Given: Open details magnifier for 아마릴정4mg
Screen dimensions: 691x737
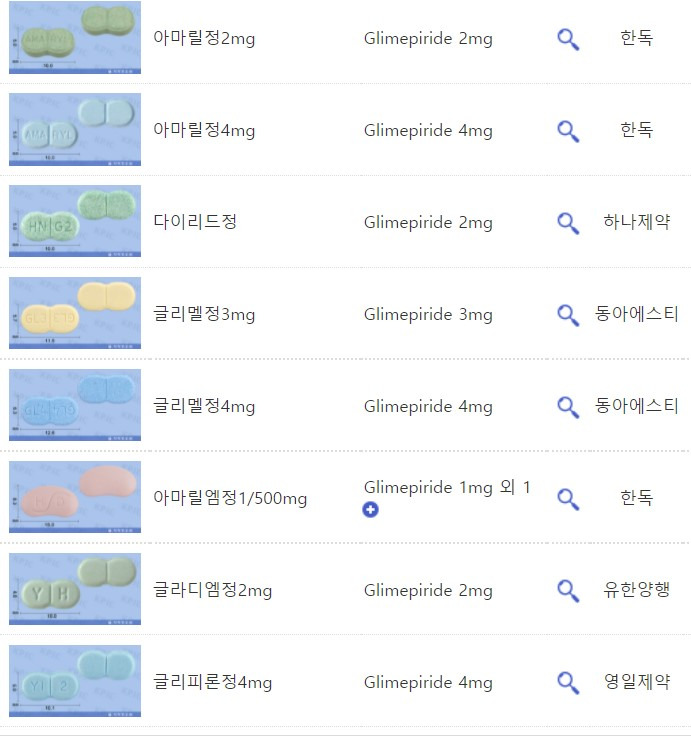Looking at the screenshot, I should (x=567, y=131).
